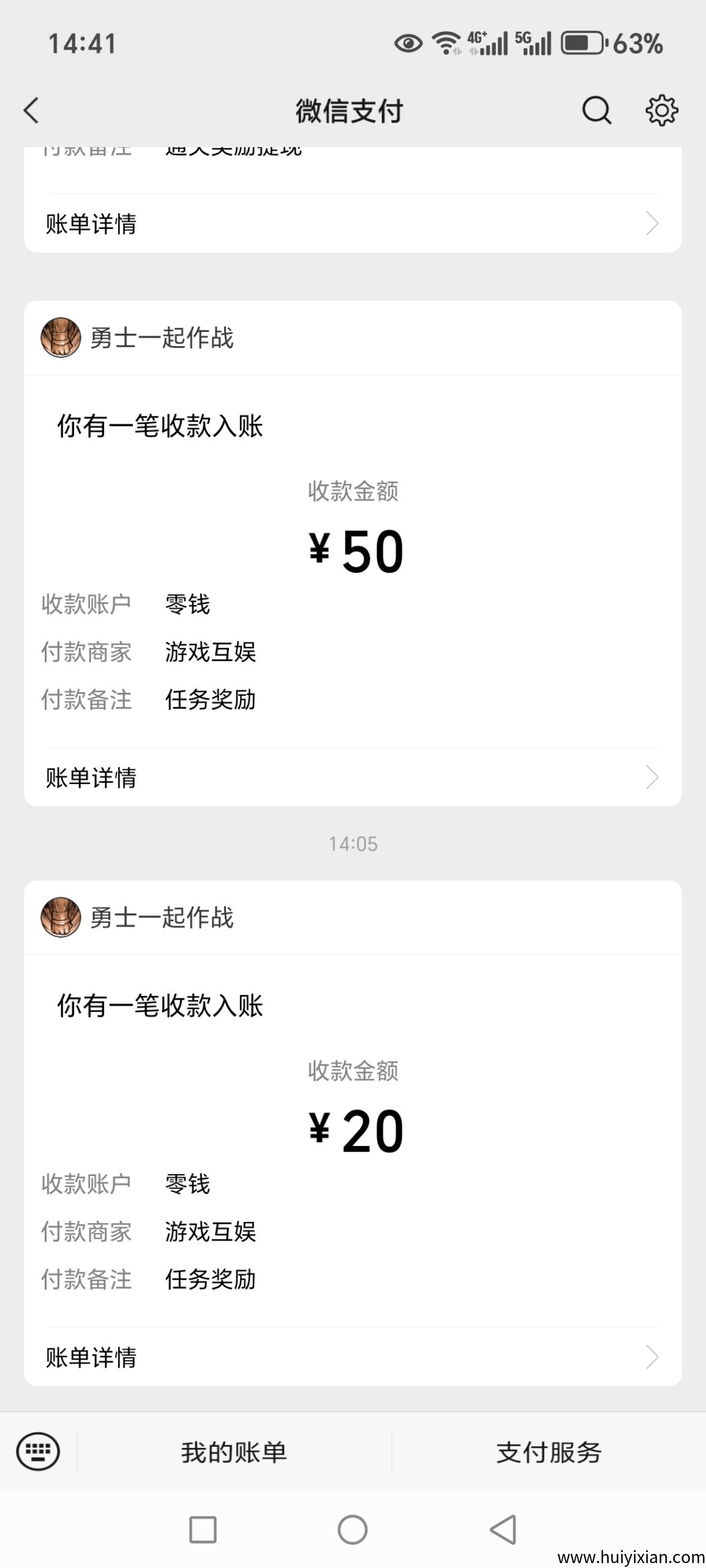
Task: Open 账单详情 at the top of the screen
Action: [x=353, y=223]
